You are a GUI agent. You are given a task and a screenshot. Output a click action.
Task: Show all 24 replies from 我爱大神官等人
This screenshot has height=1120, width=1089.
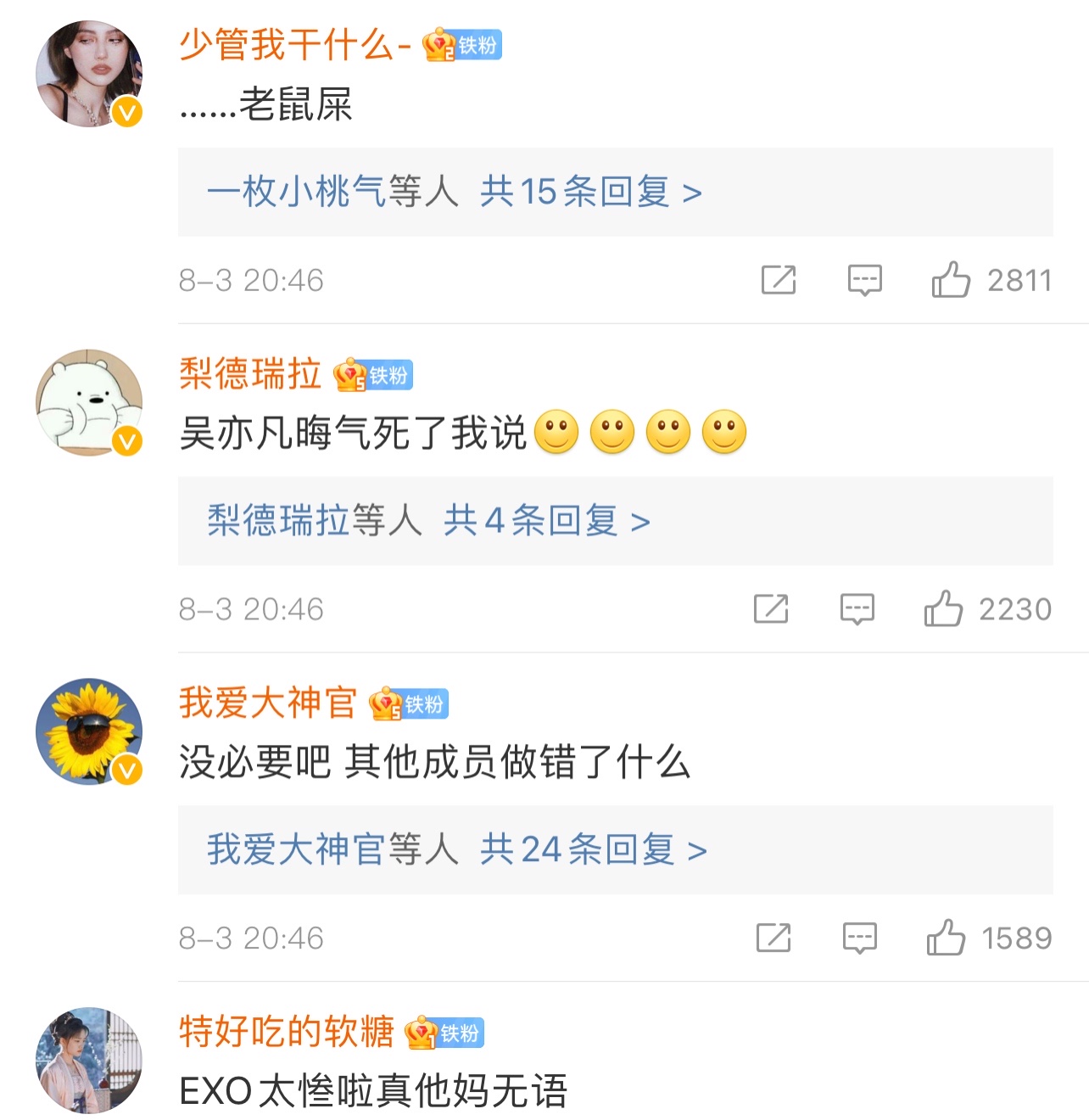pyautogui.click(x=457, y=849)
